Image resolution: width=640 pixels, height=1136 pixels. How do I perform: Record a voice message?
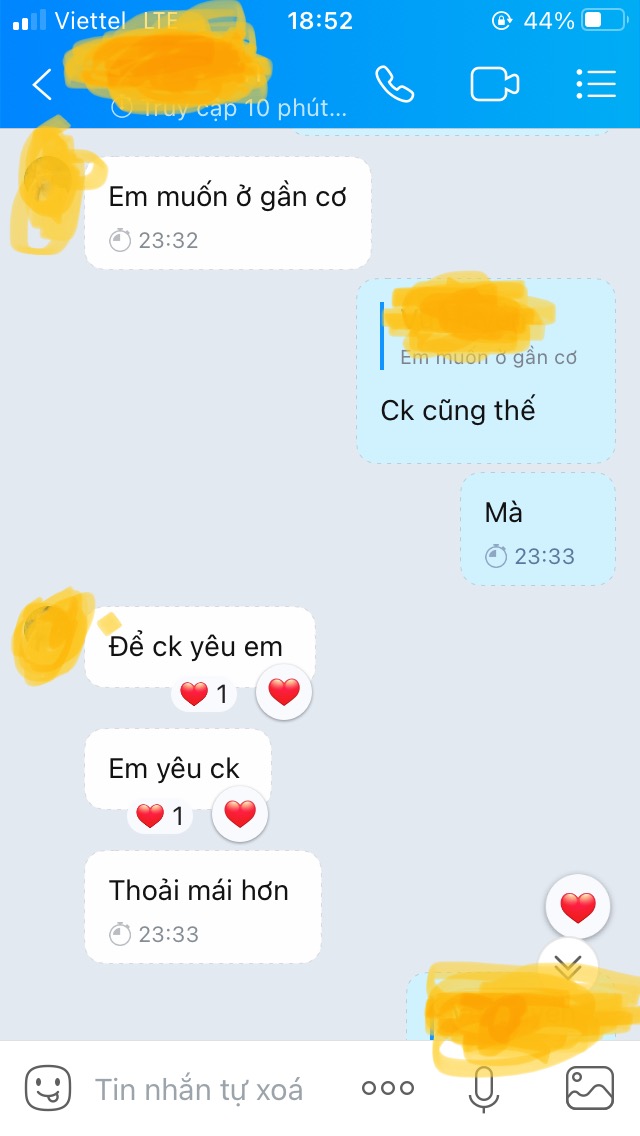484,1089
